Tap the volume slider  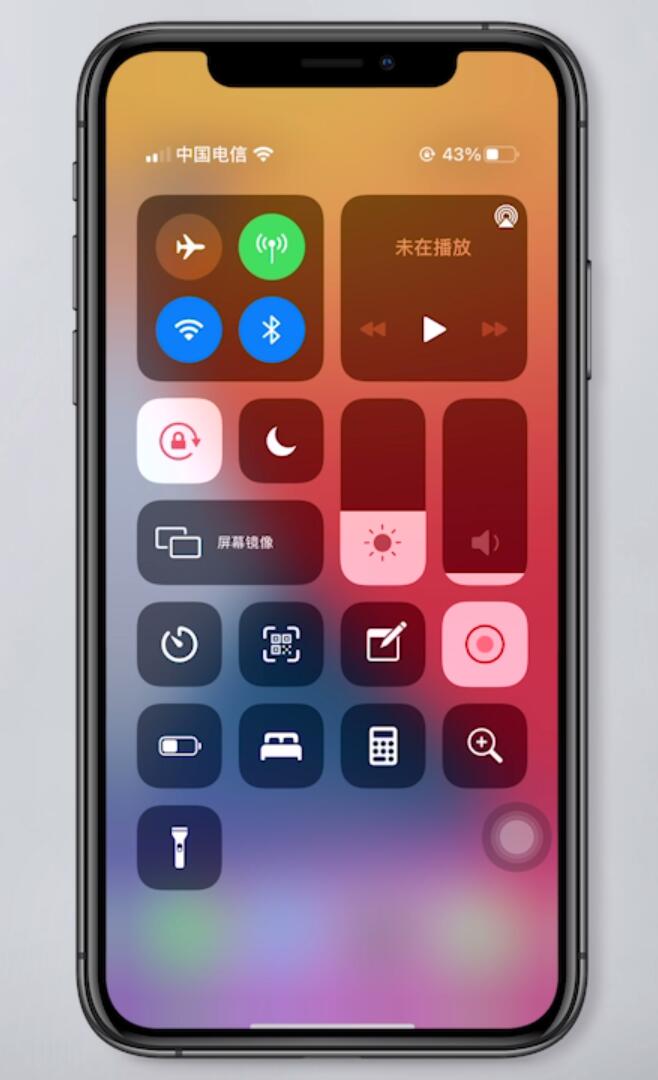click(485, 492)
